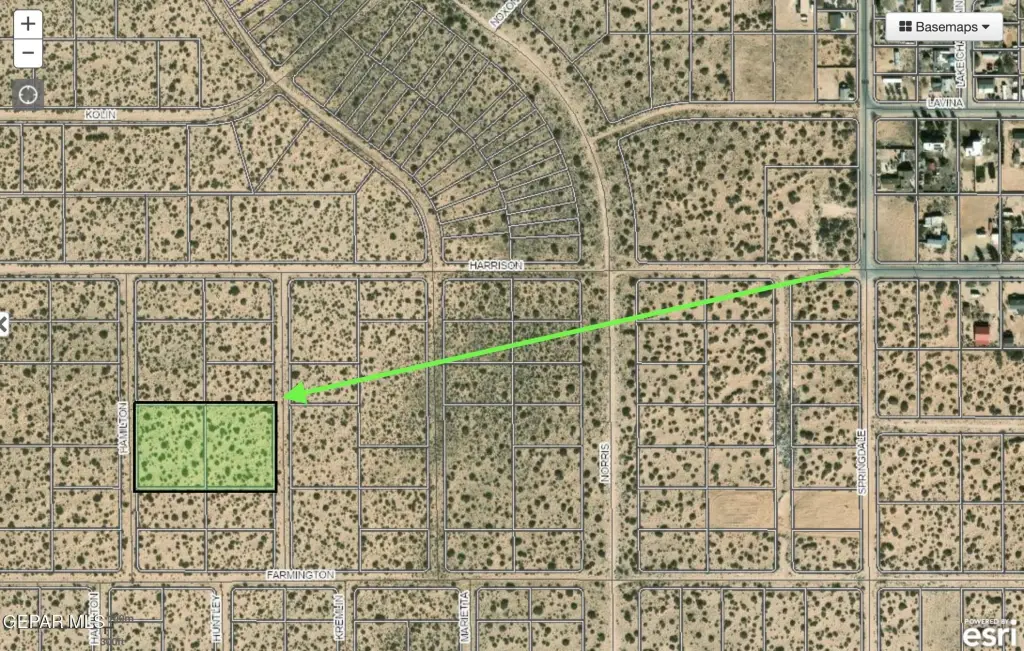This screenshot has width=1024, height=651.
Task: Open the Basemaps dropdown
Action: tap(944, 27)
